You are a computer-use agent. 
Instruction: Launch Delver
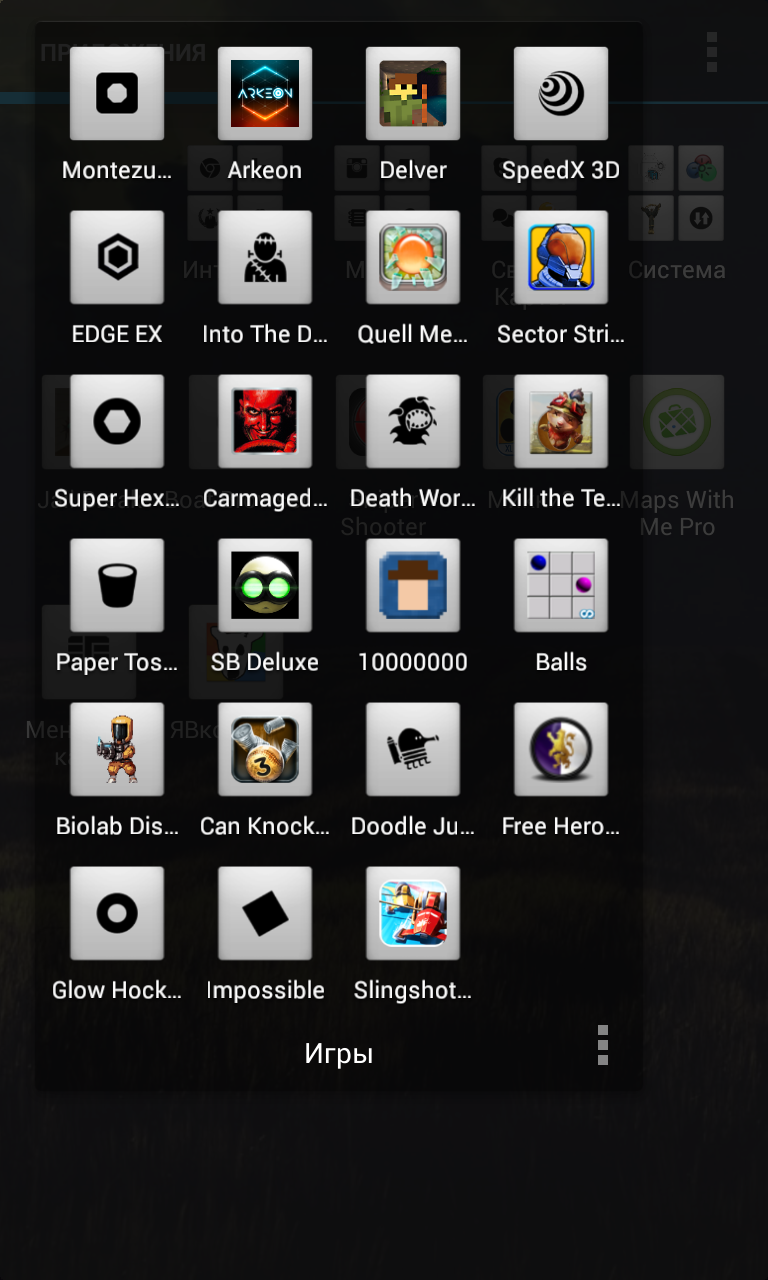pos(413,94)
